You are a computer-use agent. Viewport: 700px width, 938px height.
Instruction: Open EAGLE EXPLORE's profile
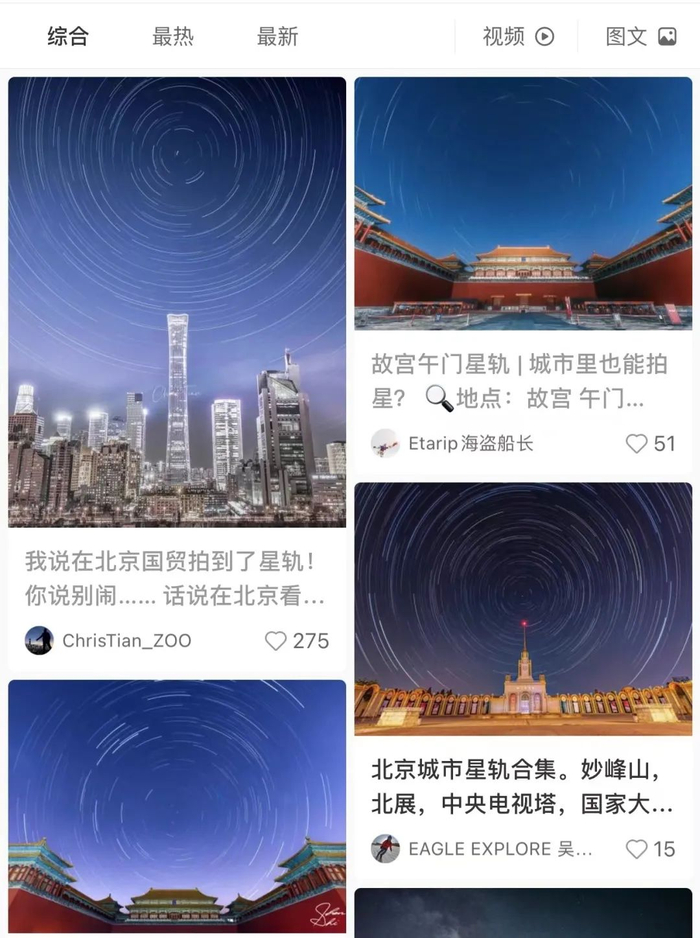[x=385, y=849]
